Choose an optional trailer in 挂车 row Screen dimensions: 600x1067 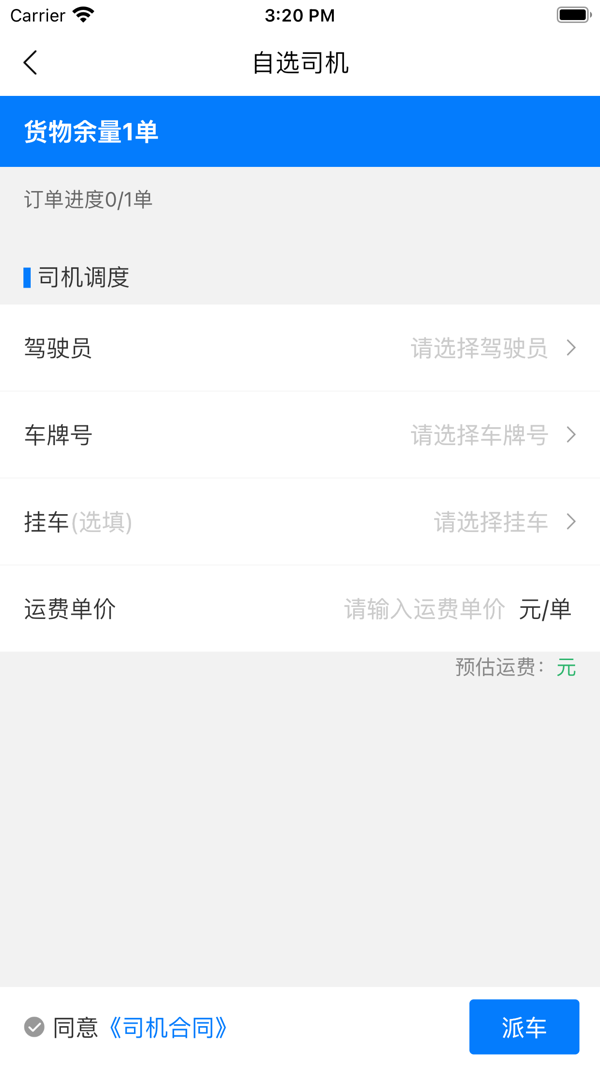coord(300,522)
